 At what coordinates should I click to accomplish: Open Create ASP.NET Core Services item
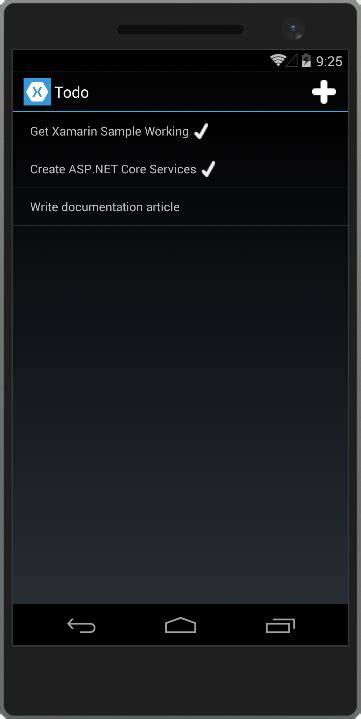pos(180,169)
